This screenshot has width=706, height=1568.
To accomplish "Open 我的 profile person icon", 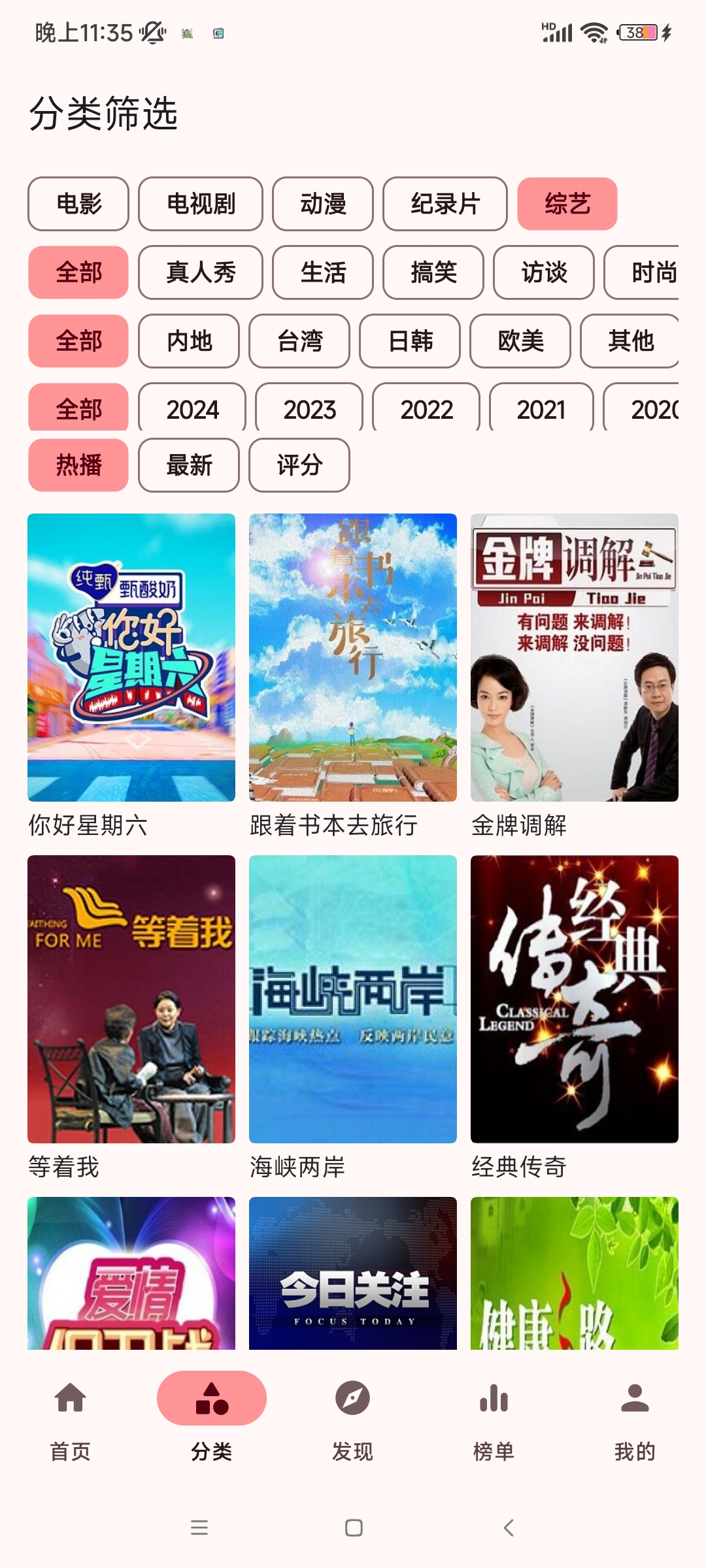I will pos(635,1398).
